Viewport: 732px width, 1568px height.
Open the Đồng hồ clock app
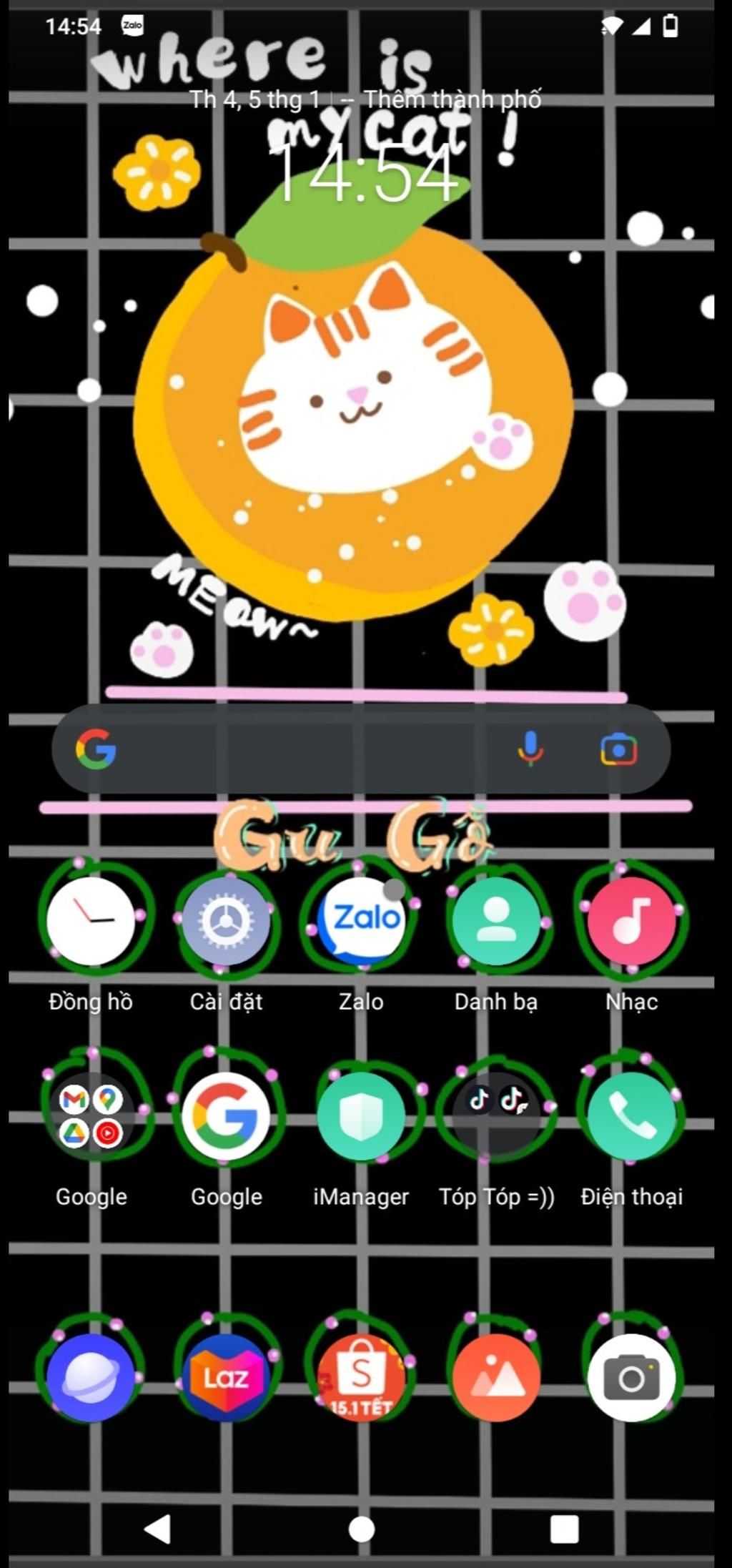coord(91,920)
